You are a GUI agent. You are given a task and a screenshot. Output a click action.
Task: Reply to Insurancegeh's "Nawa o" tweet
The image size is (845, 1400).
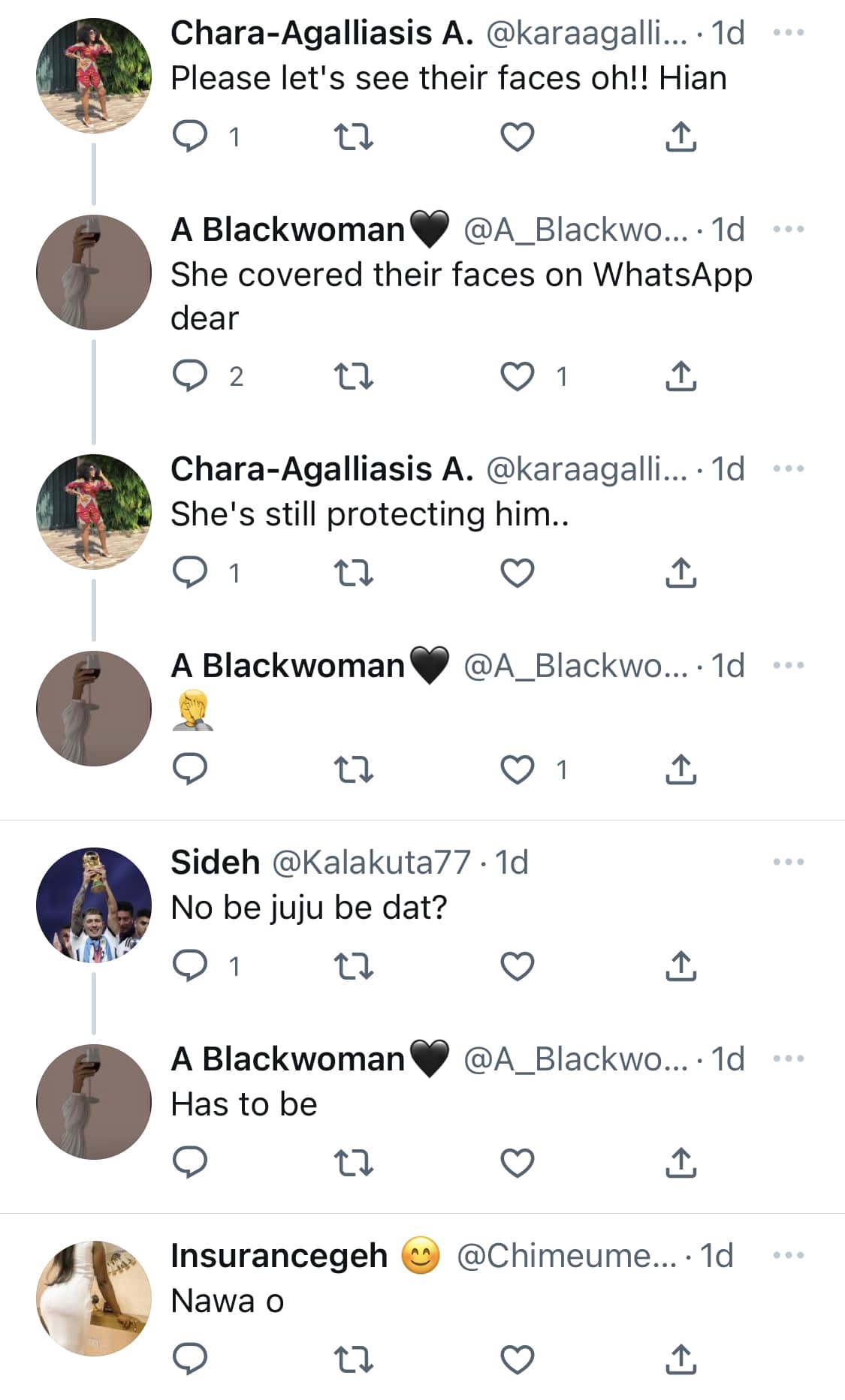click(x=190, y=1359)
